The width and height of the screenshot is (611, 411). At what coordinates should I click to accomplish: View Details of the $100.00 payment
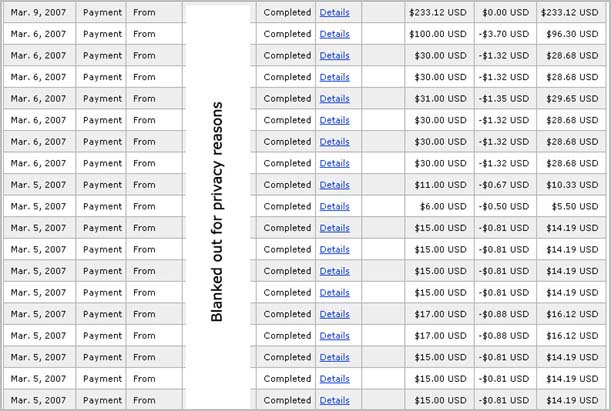334,33
